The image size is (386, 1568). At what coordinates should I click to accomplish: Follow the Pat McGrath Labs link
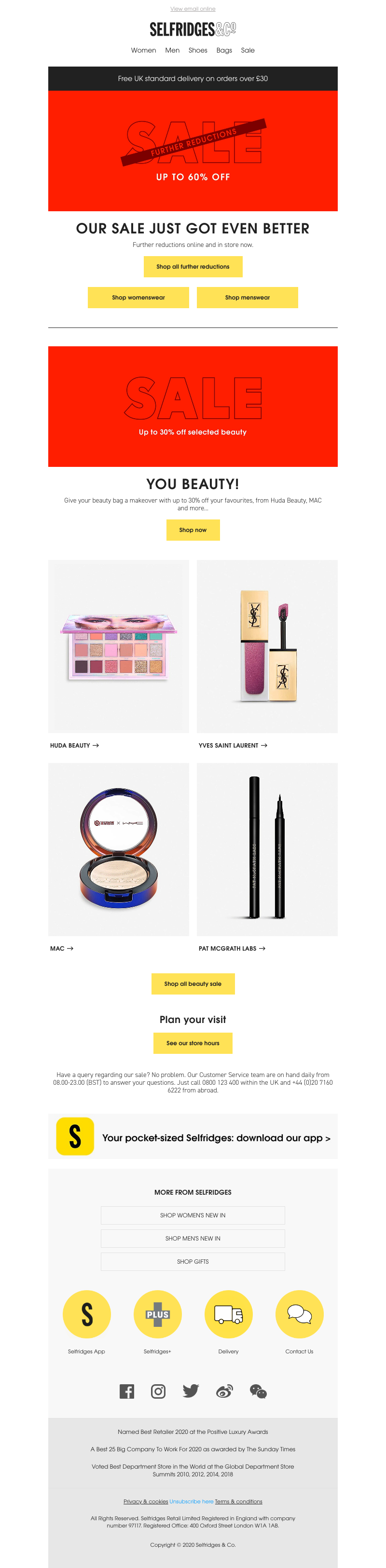point(231,948)
